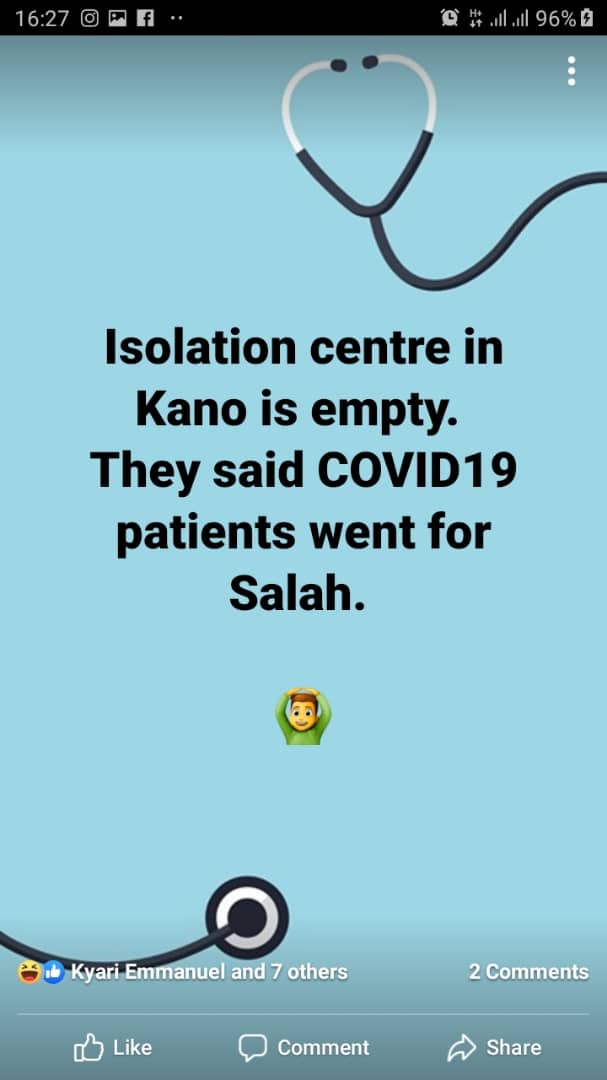
Task: Comment on this post
Action: 304,1048
